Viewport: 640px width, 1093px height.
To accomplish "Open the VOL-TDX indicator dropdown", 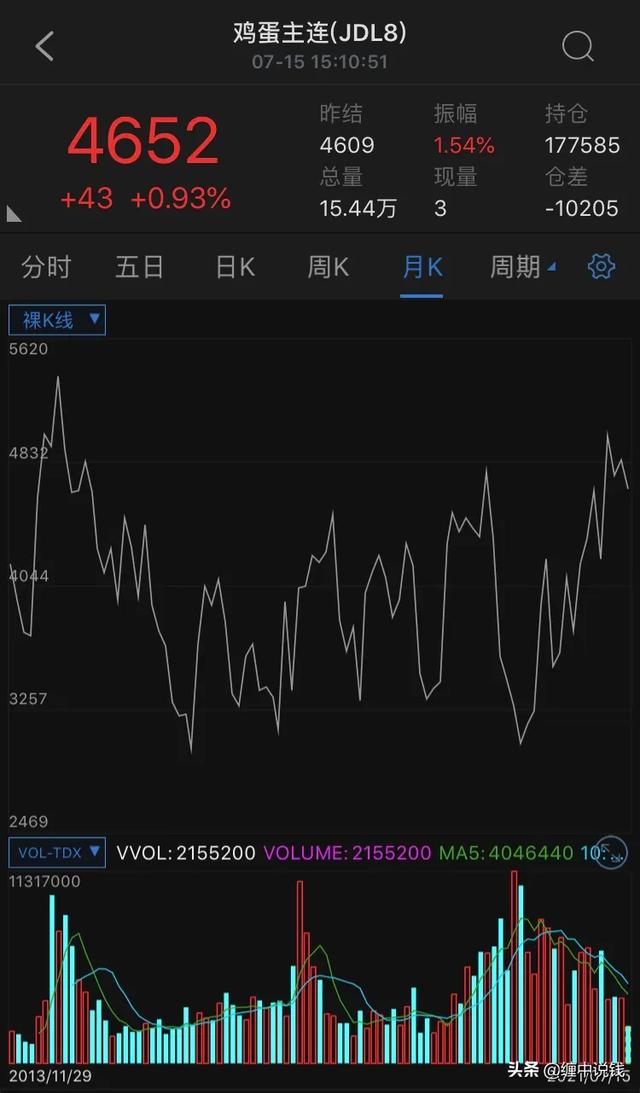I will tap(57, 852).
